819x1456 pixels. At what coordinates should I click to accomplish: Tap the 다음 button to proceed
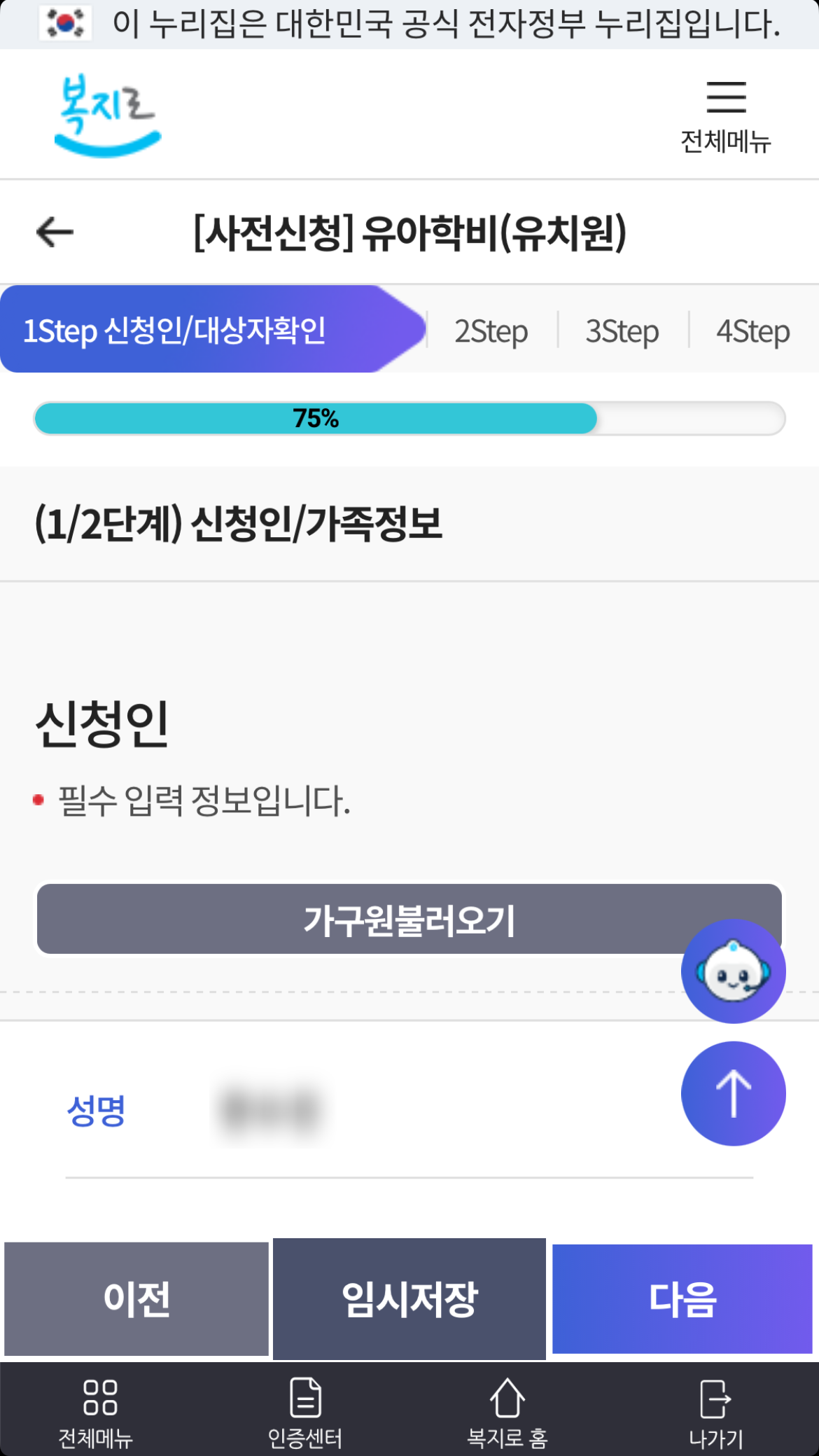pyautogui.click(x=684, y=1299)
